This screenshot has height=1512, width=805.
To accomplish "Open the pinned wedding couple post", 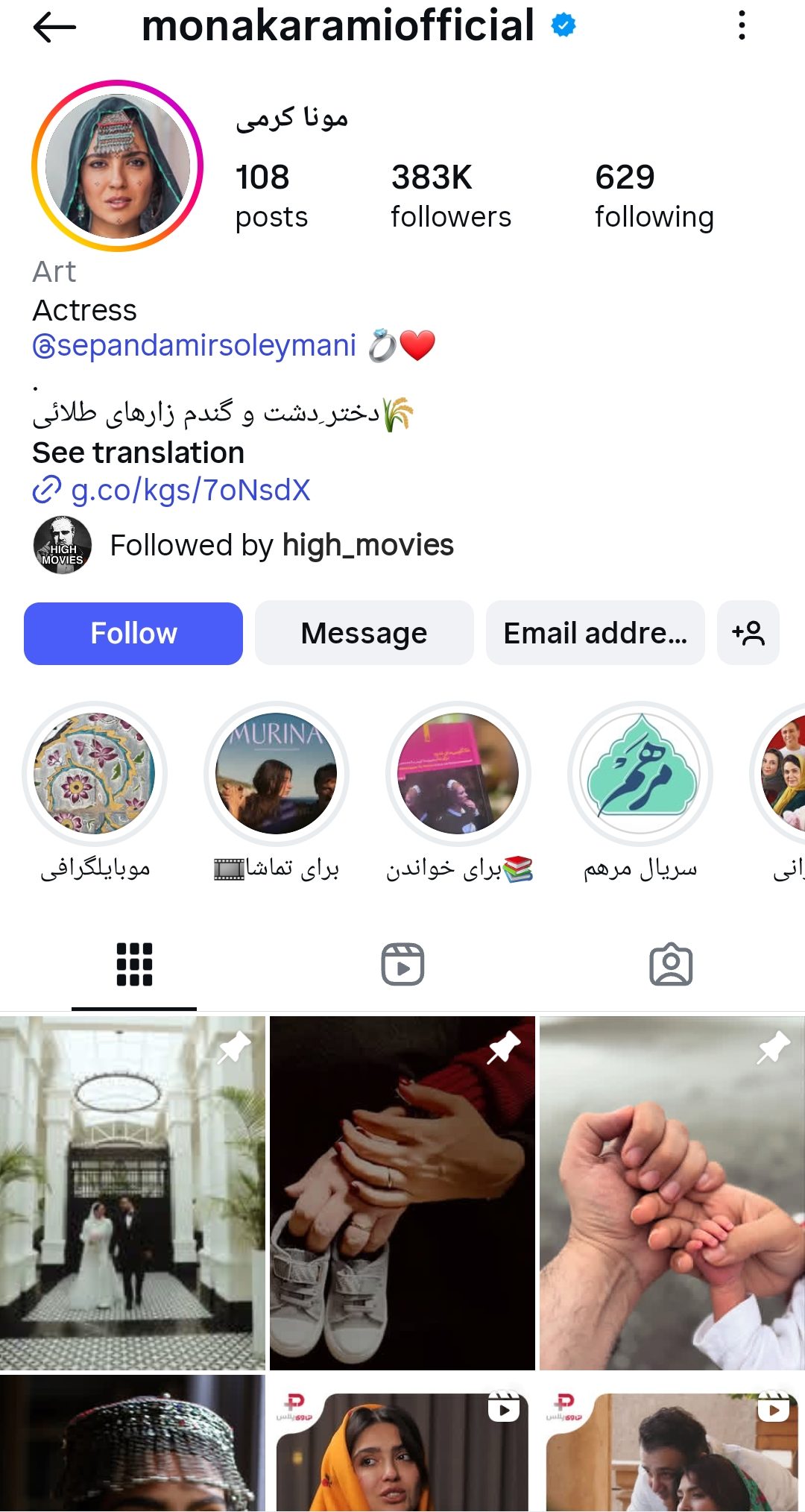I will click(x=133, y=1193).
